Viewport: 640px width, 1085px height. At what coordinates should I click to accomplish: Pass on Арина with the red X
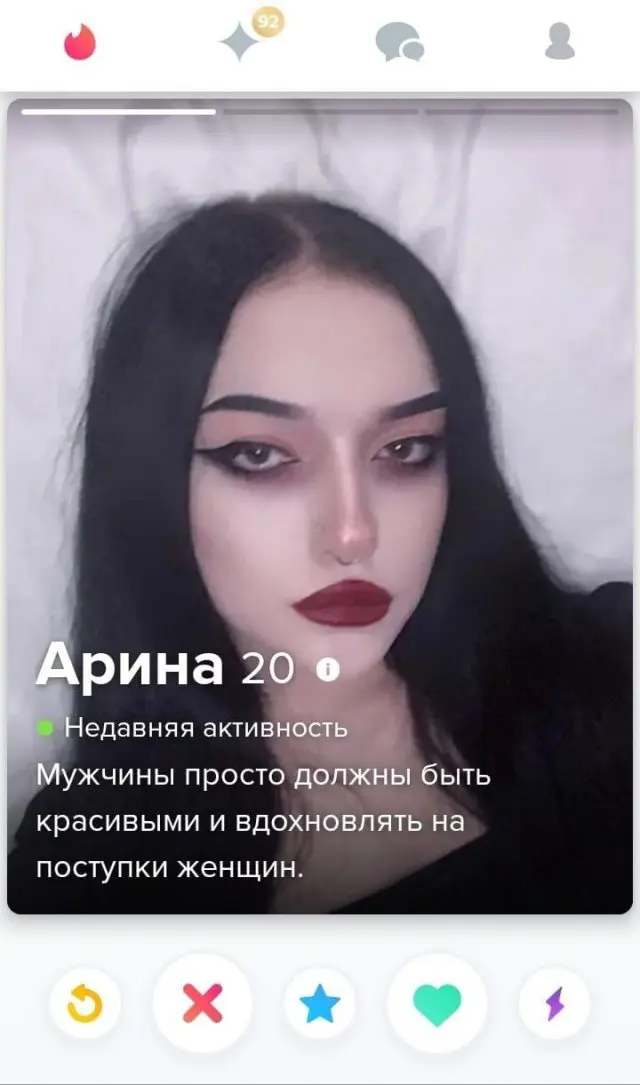(203, 1003)
